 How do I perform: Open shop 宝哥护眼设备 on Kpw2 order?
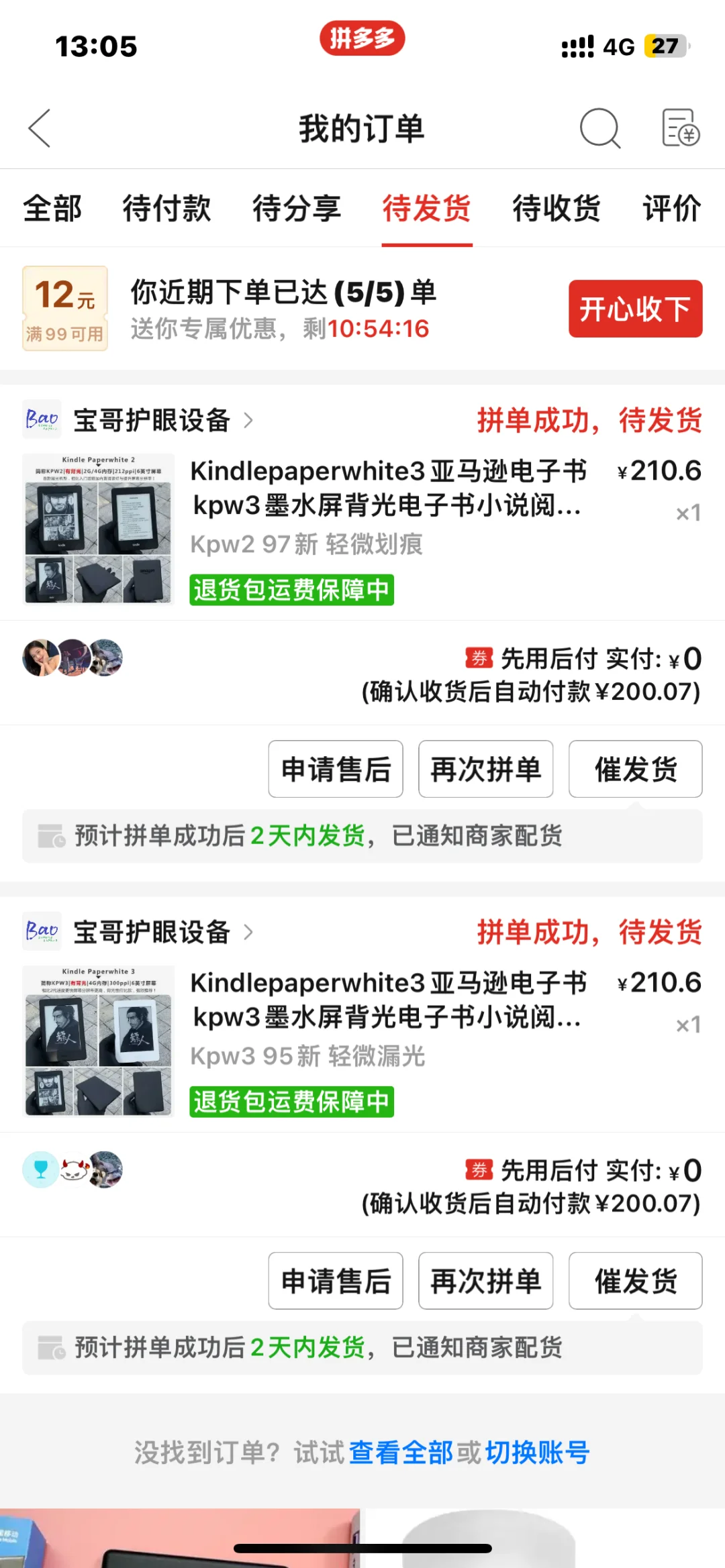[x=152, y=421]
